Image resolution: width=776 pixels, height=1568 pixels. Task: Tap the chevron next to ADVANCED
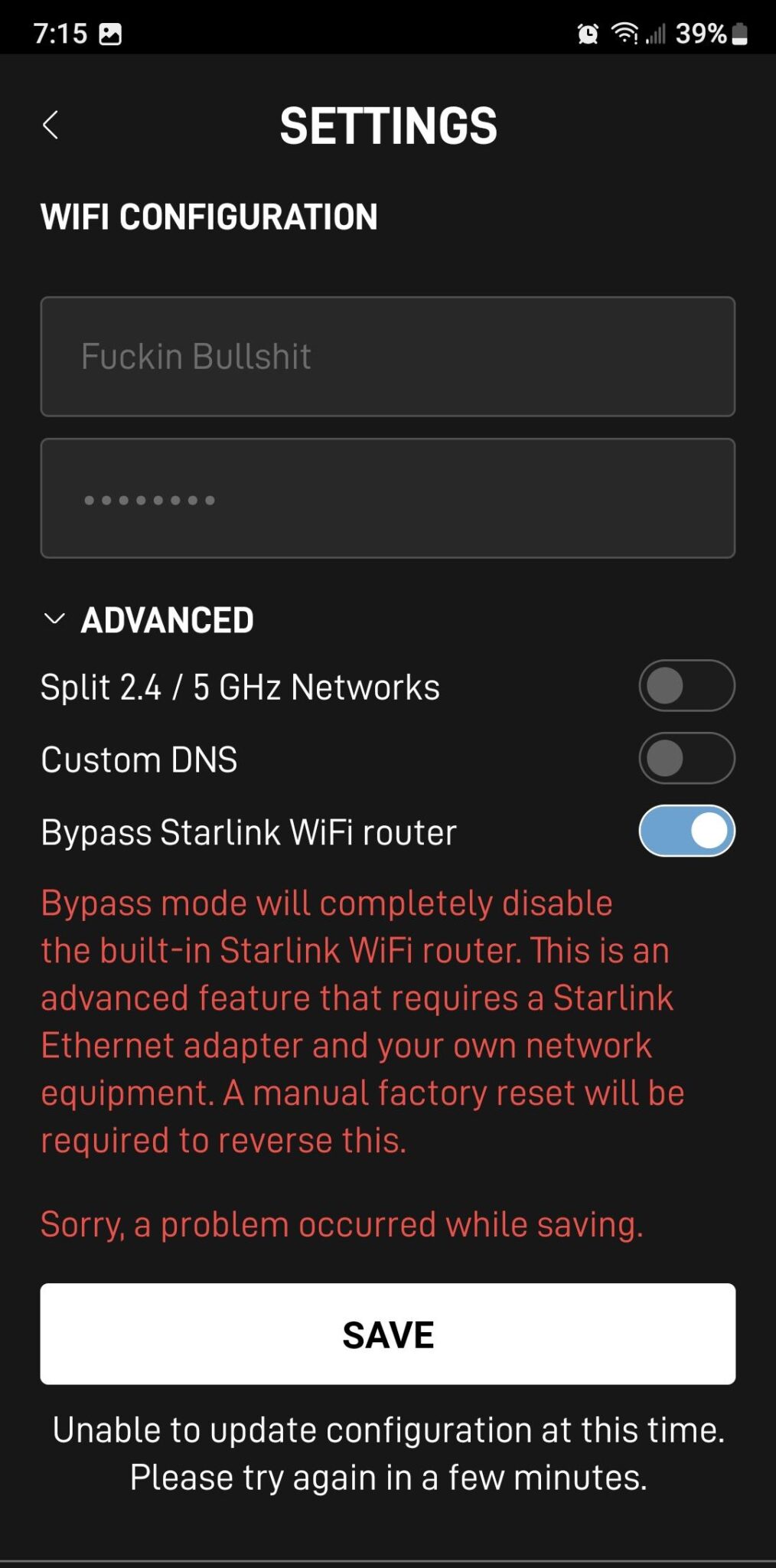tap(54, 620)
